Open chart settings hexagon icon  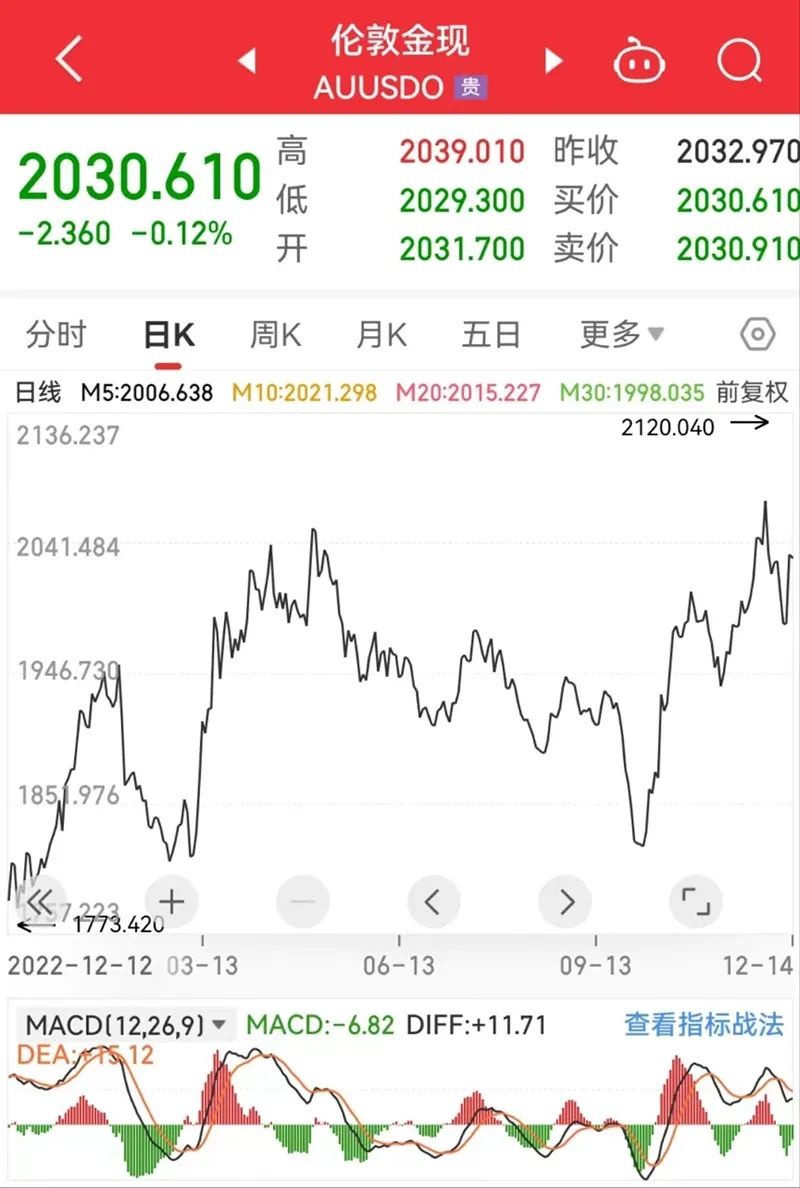[x=758, y=335]
